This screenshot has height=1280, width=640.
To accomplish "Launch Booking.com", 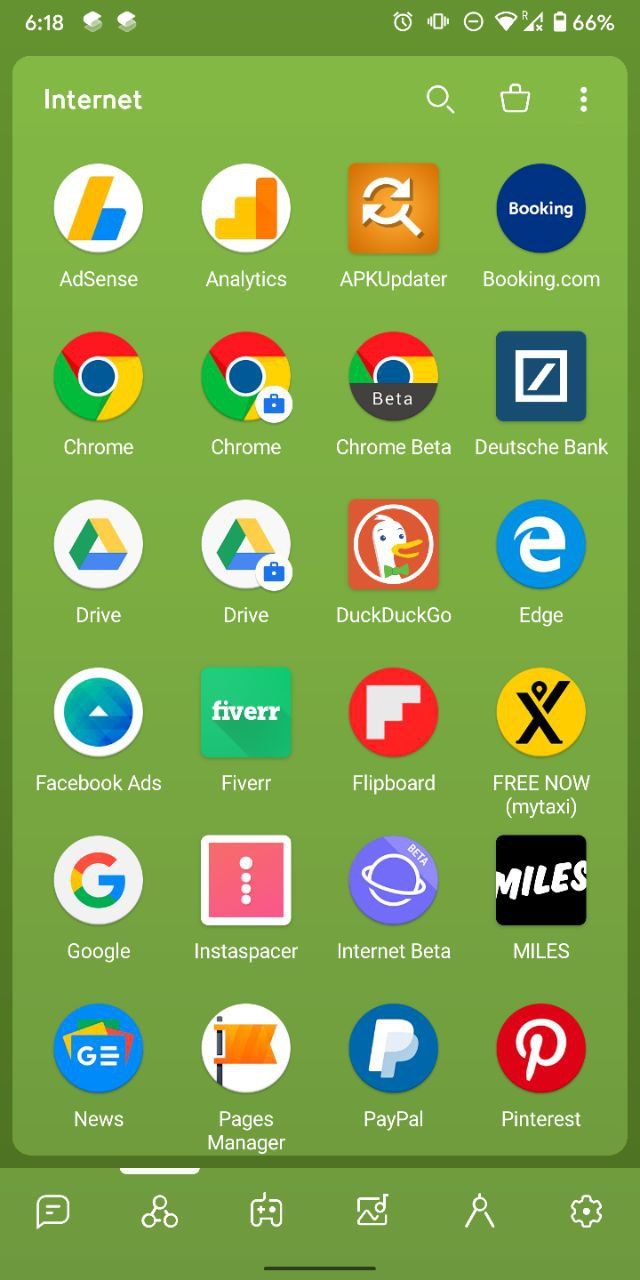I will point(541,209).
